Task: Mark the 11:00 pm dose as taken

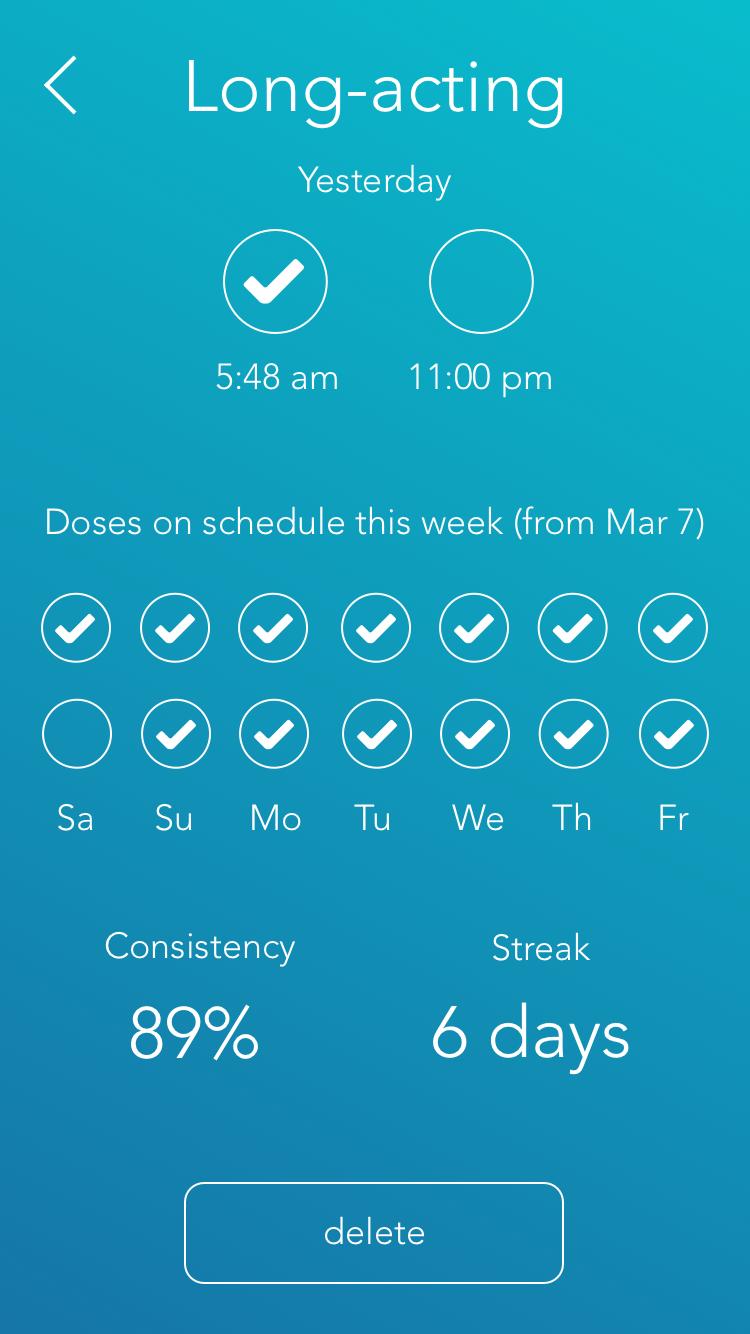Action: point(481,281)
